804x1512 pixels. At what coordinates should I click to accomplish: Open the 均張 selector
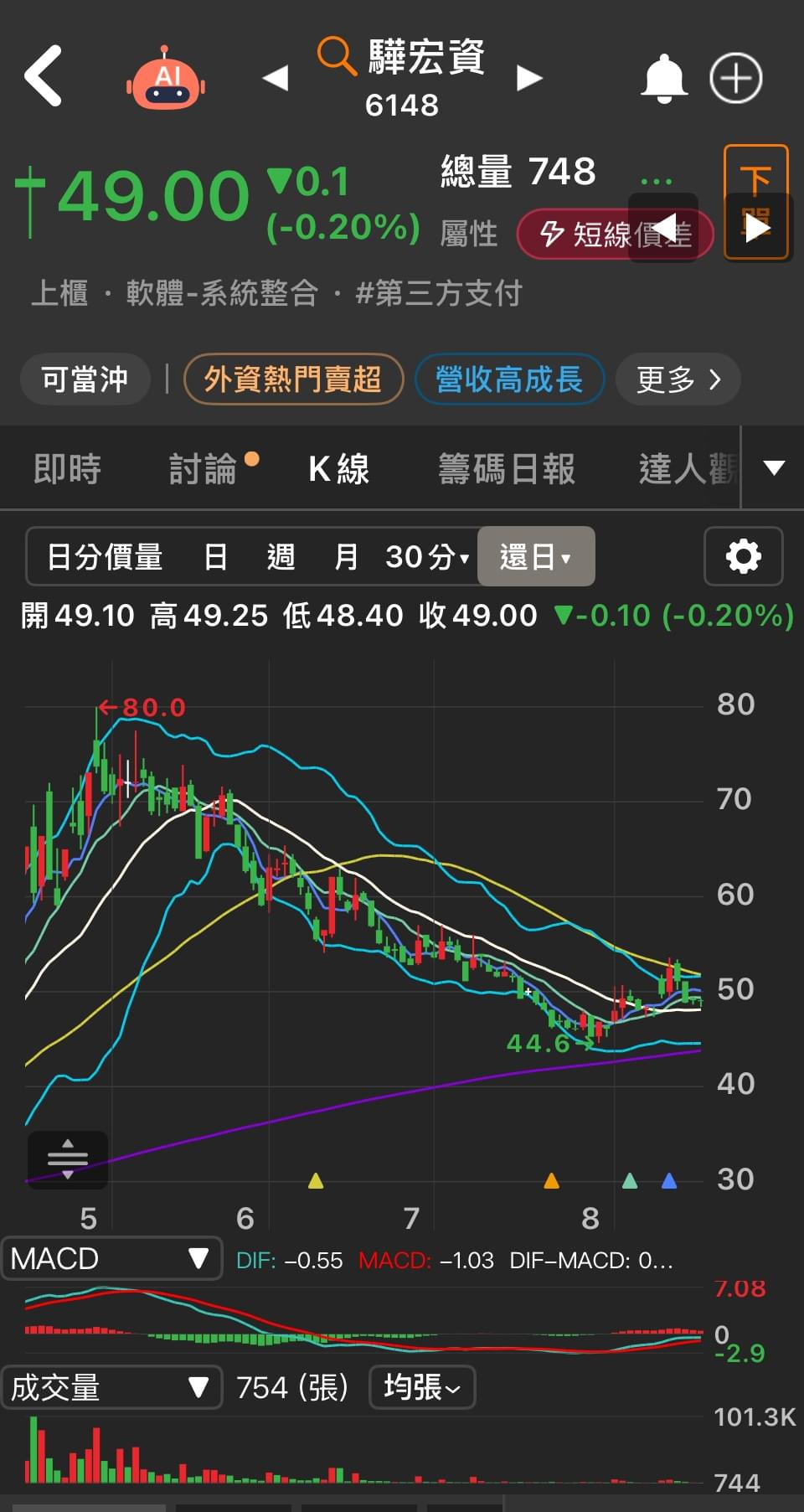coord(422,1387)
